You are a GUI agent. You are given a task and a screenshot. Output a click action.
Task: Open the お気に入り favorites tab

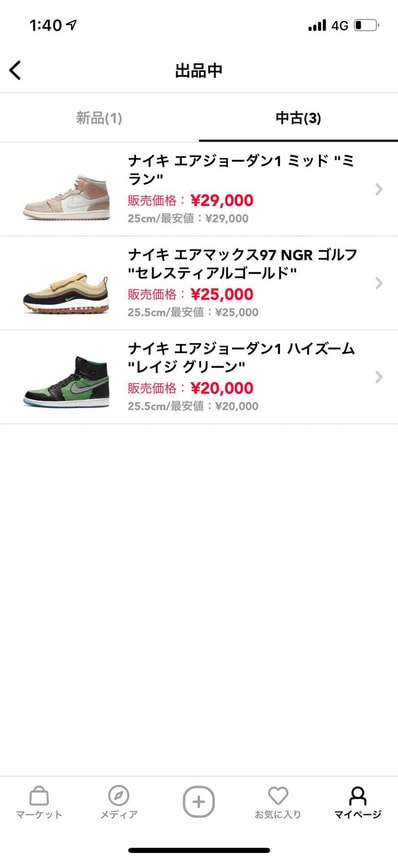(x=278, y=803)
